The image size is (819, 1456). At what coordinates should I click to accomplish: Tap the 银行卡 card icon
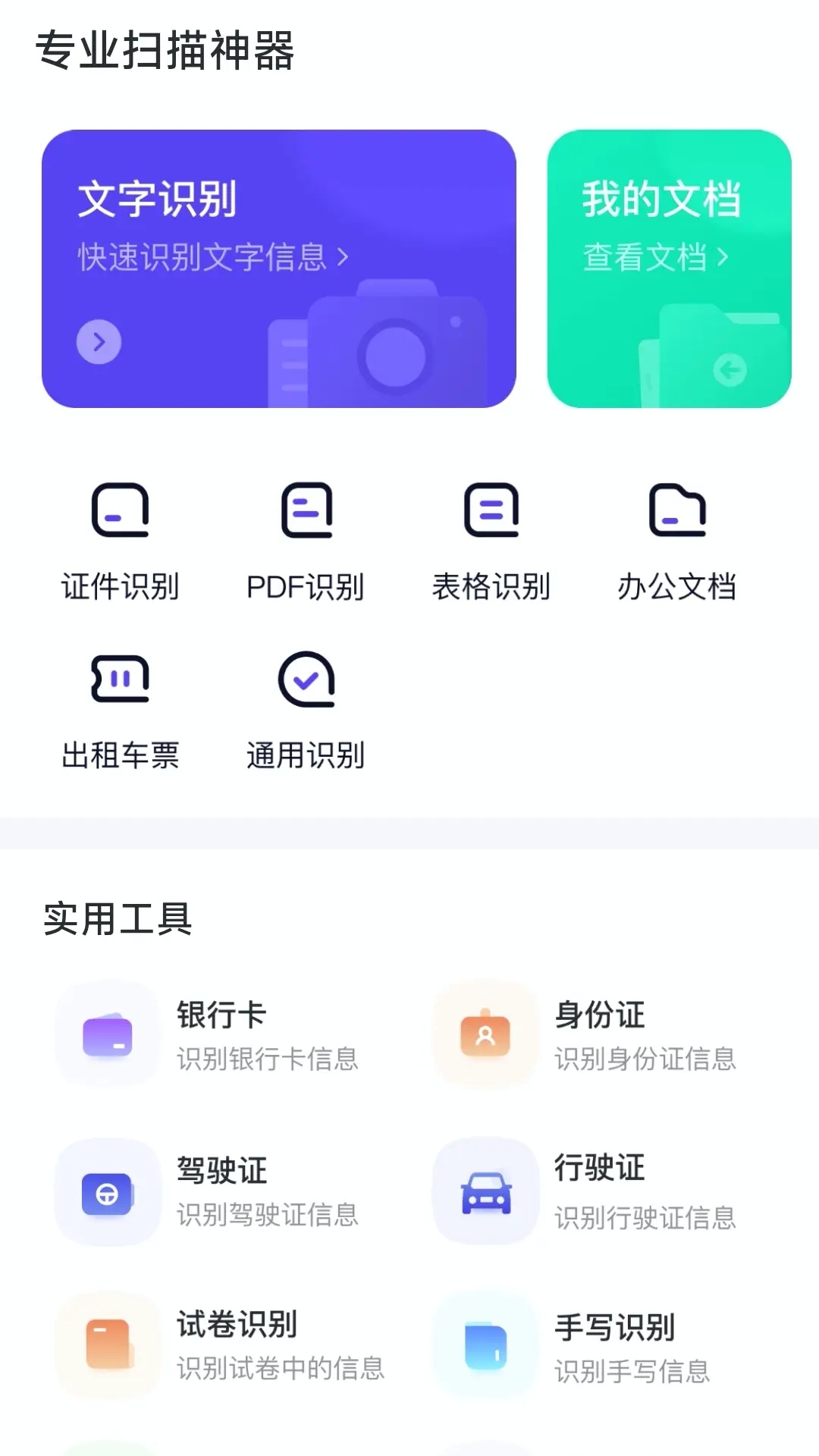click(x=107, y=1035)
